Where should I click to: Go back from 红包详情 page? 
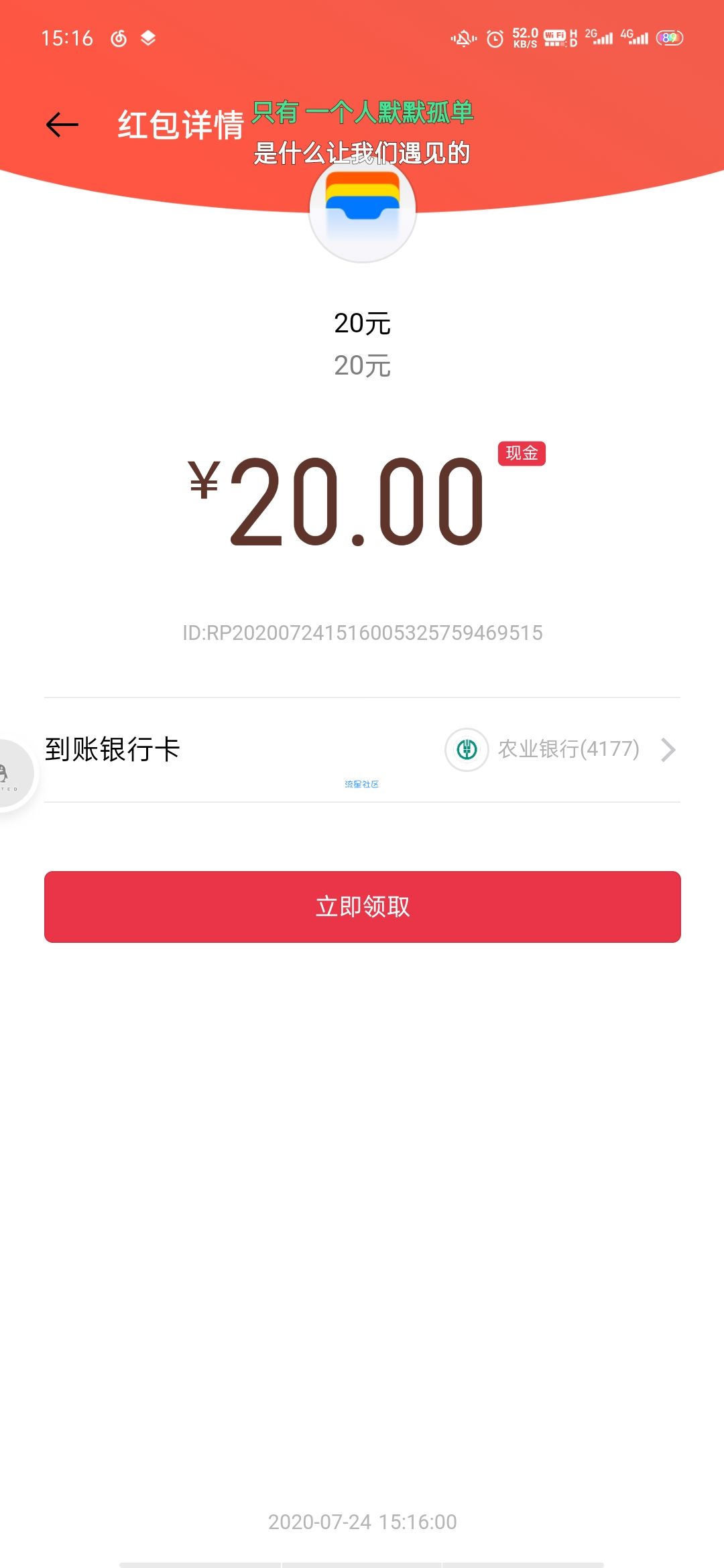pyautogui.click(x=62, y=125)
